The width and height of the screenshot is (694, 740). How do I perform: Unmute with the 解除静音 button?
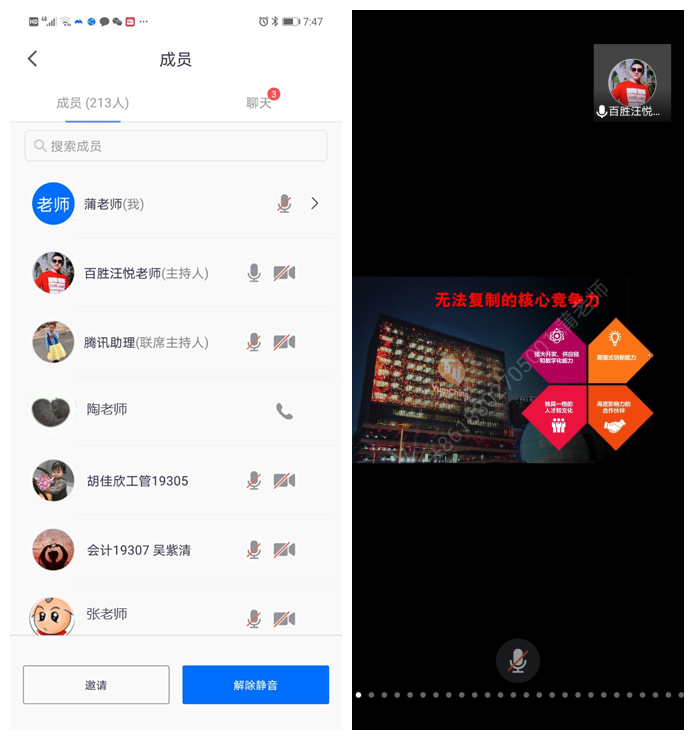[x=255, y=685]
